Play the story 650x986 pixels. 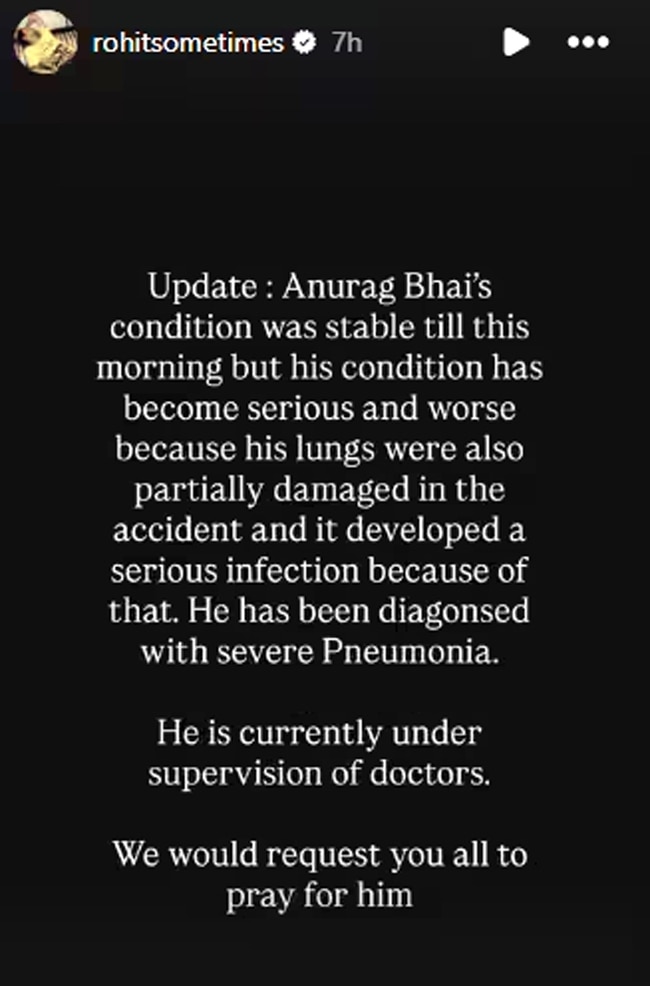tap(516, 42)
